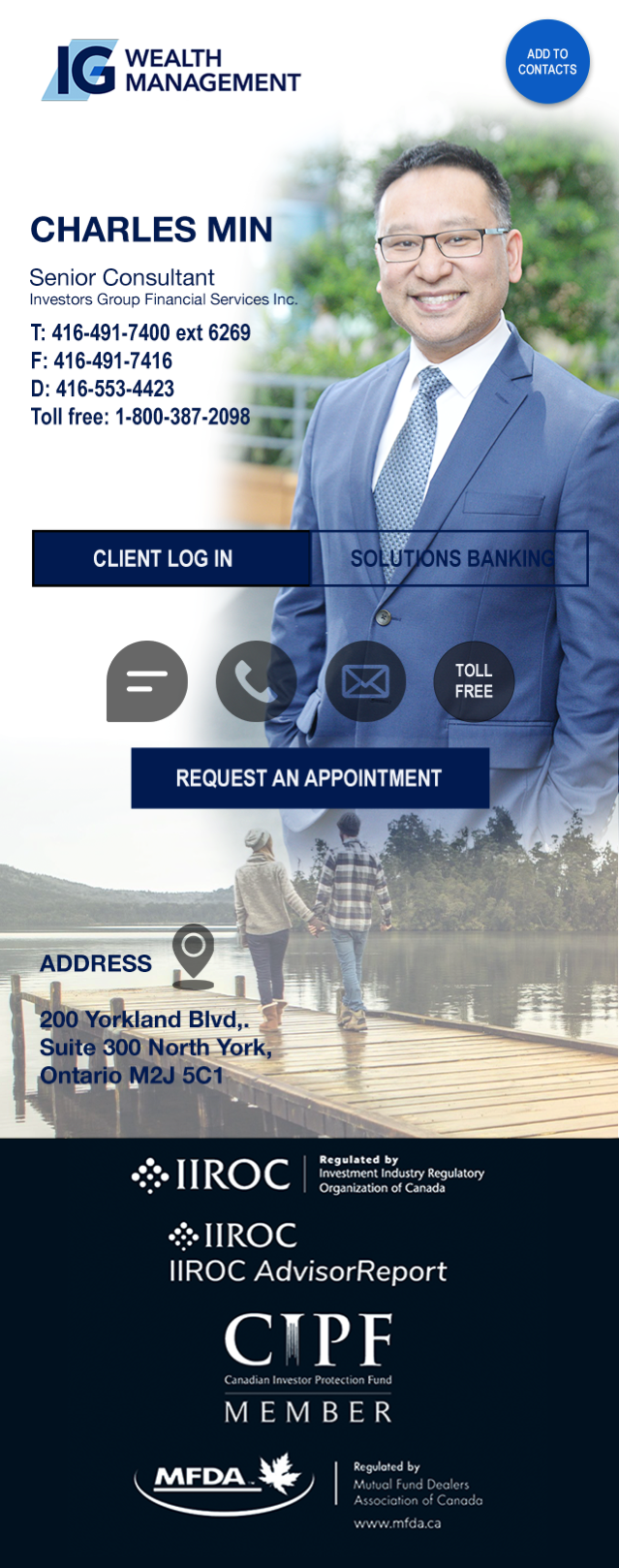
Task: Send a text message via chat icon
Action: (x=147, y=681)
